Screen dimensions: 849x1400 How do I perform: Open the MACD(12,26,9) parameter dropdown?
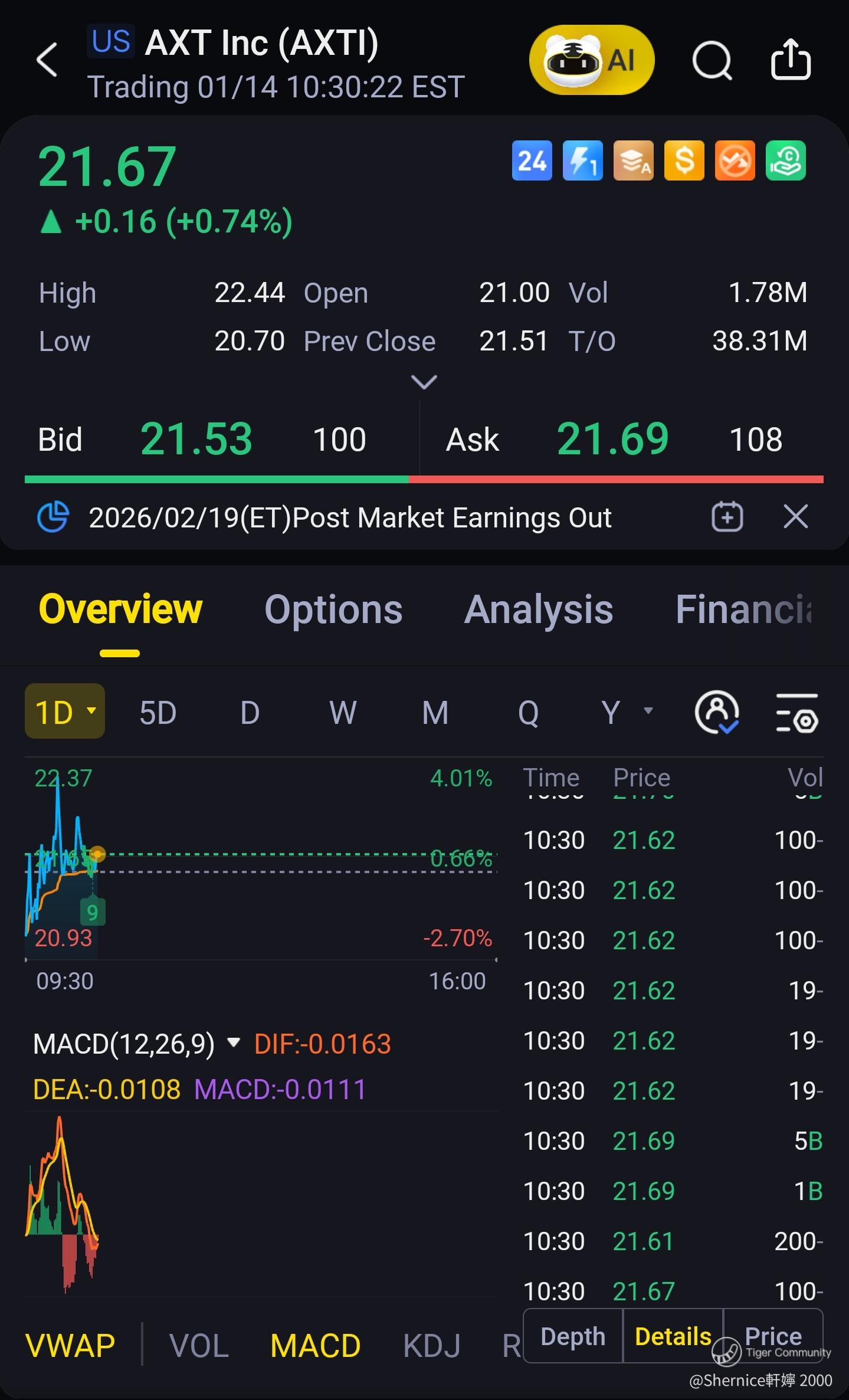coord(234,1043)
